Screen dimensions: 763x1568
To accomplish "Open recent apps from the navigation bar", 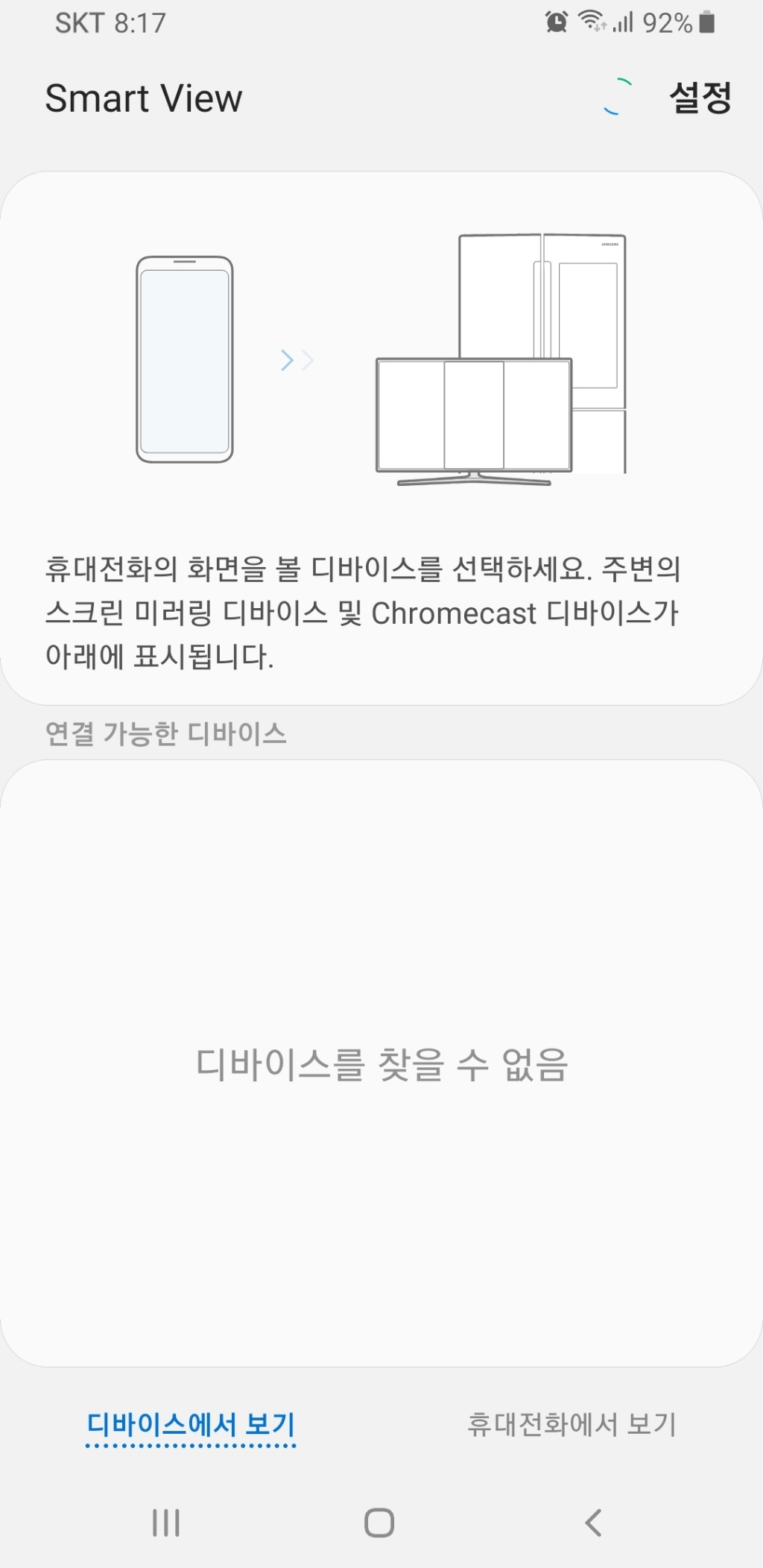I will [166, 1523].
